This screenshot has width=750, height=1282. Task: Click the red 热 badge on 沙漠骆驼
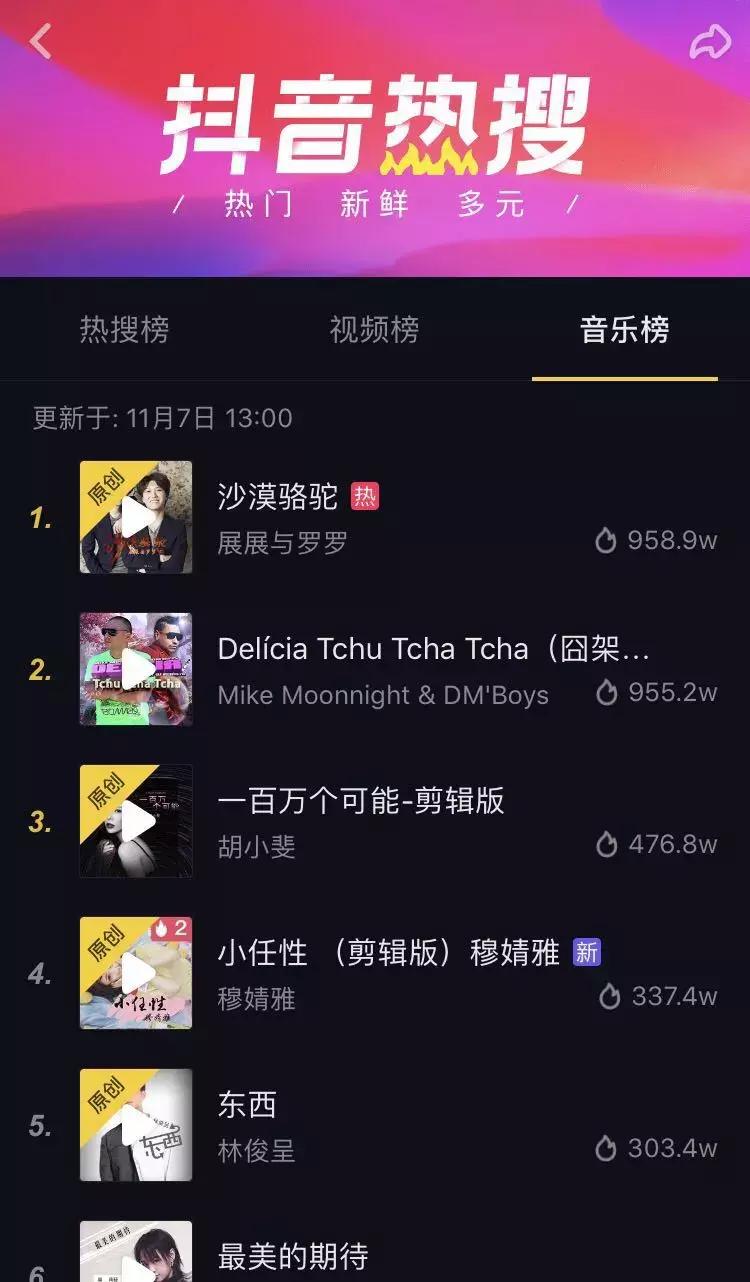pos(367,495)
